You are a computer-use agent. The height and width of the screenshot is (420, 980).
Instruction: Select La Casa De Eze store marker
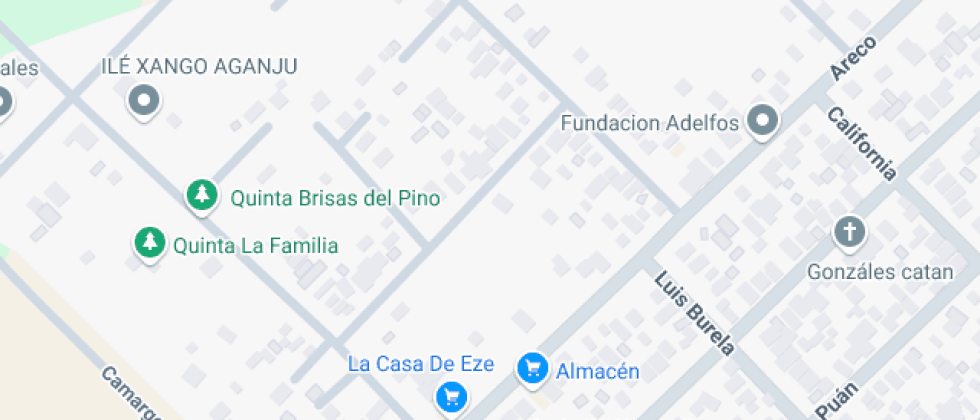coord(452,396)
